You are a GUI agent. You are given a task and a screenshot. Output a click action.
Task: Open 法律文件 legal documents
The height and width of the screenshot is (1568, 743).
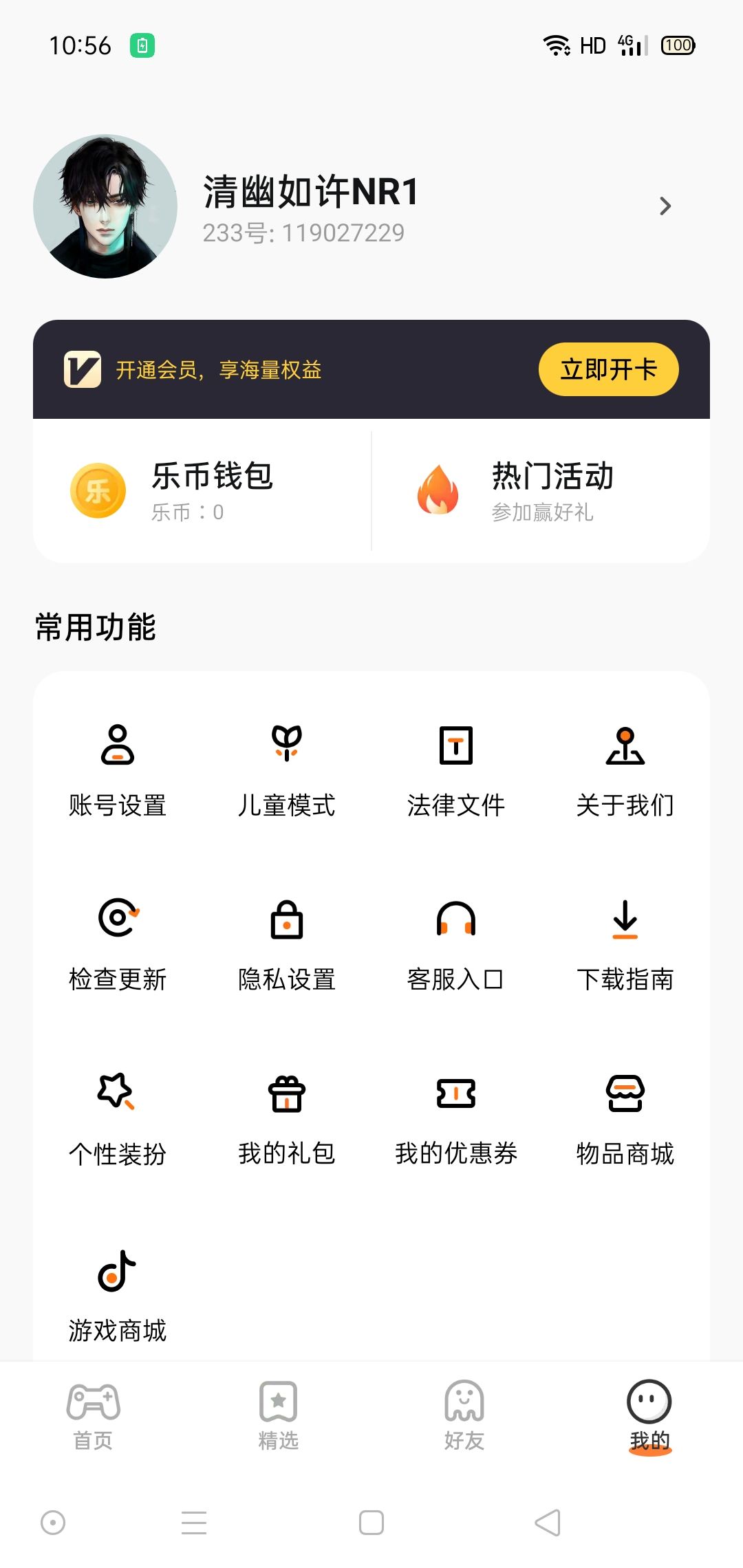pos(456,770)
